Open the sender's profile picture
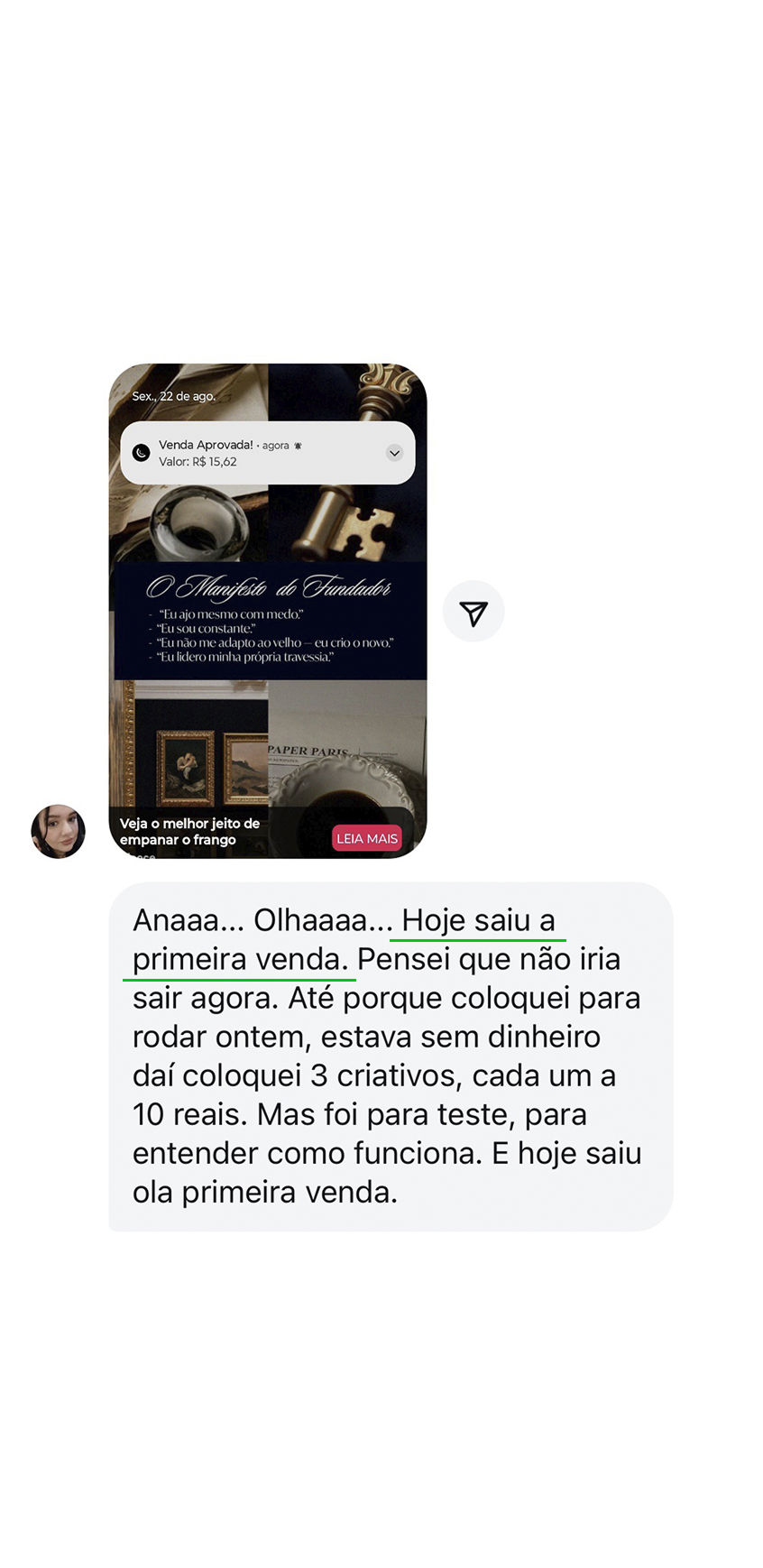The image size is (763, 1568). 59,831
